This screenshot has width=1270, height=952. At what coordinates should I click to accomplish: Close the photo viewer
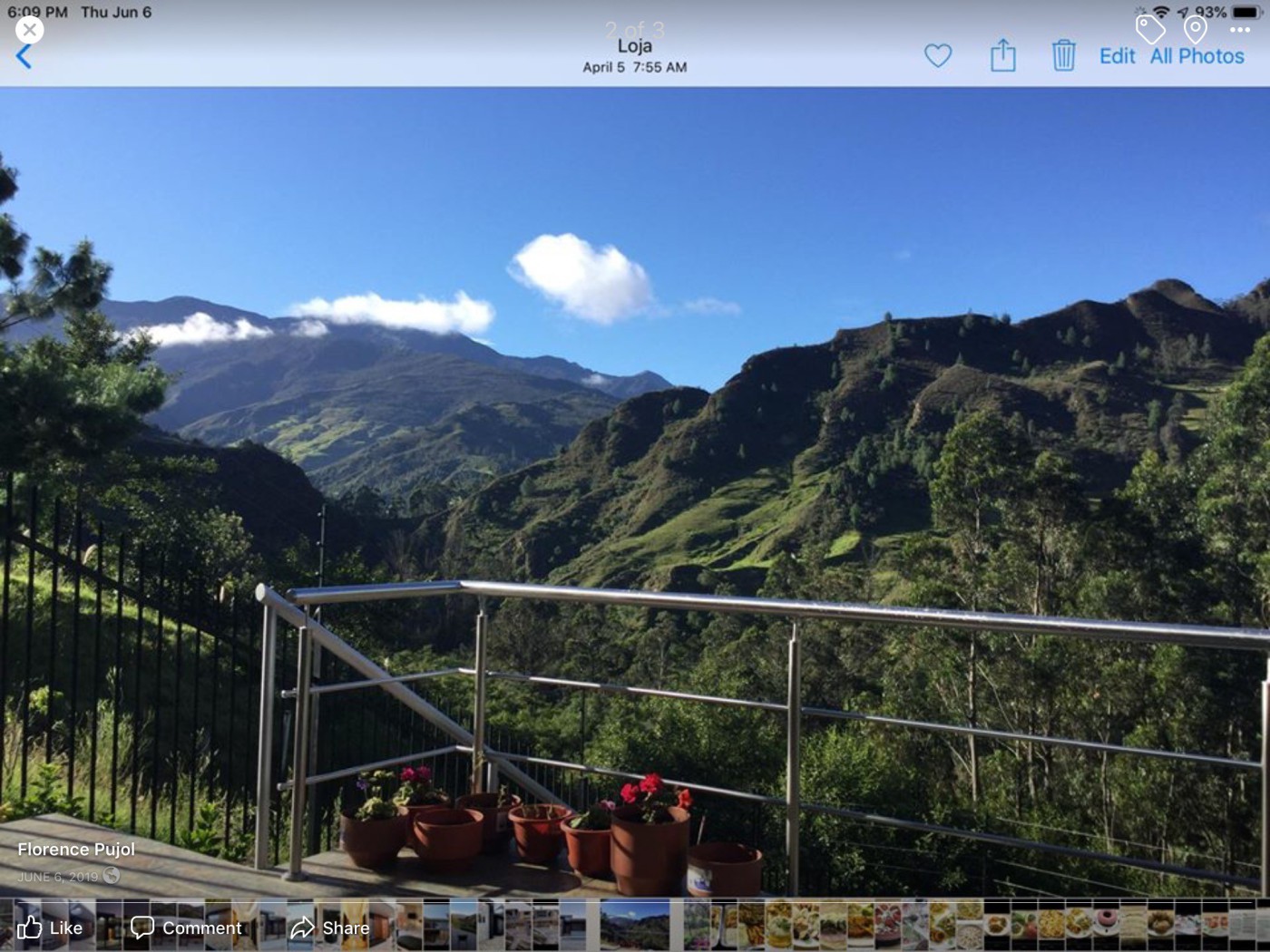[x=29, y=29]
